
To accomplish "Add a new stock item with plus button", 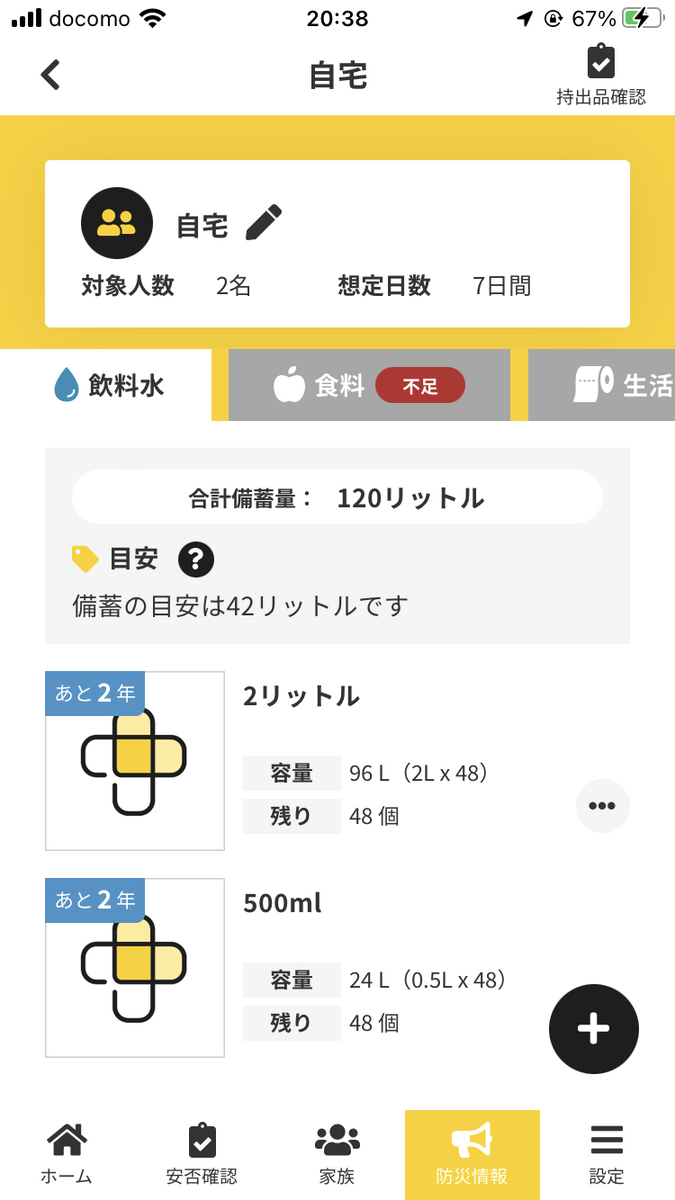I will pos(594,1029).
